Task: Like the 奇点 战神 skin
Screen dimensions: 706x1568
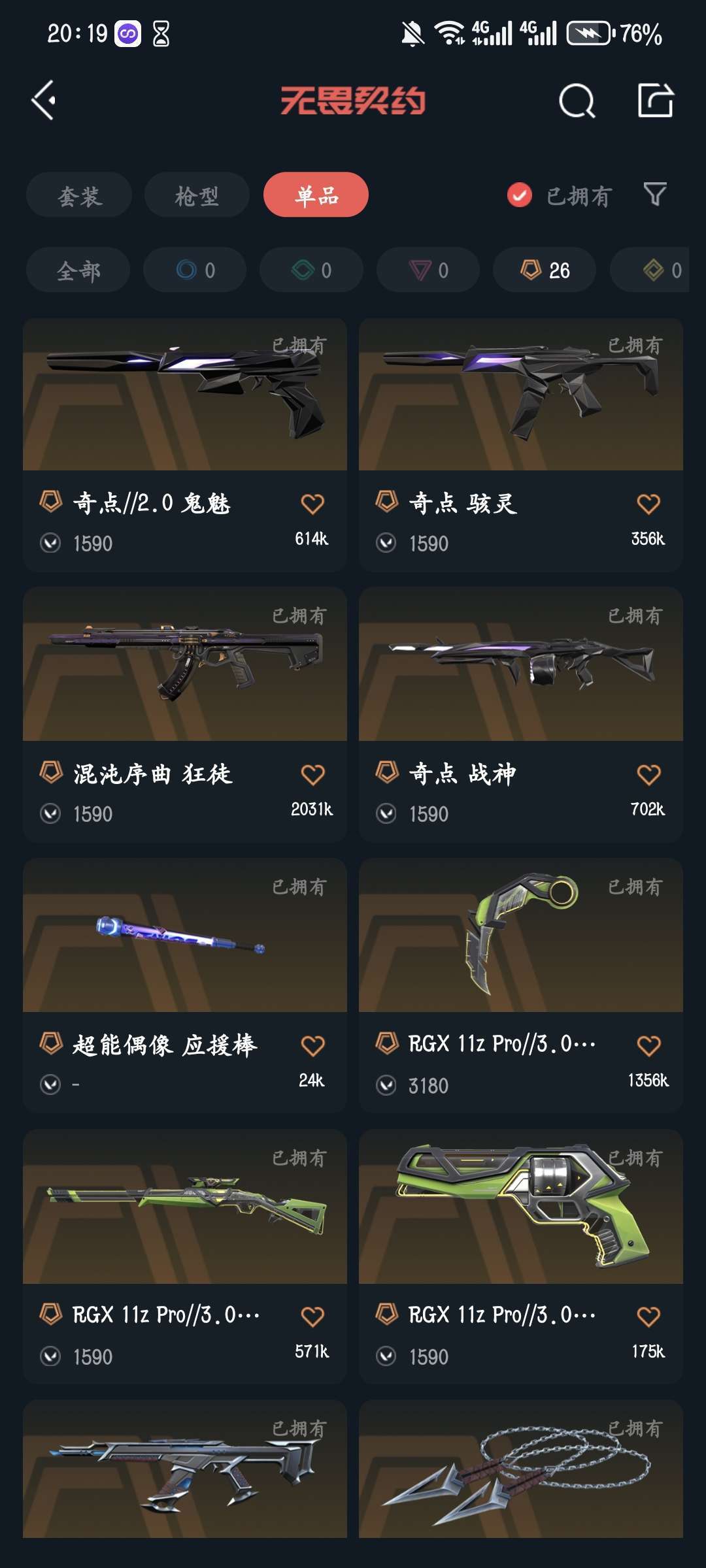Action: coord(648,774)
